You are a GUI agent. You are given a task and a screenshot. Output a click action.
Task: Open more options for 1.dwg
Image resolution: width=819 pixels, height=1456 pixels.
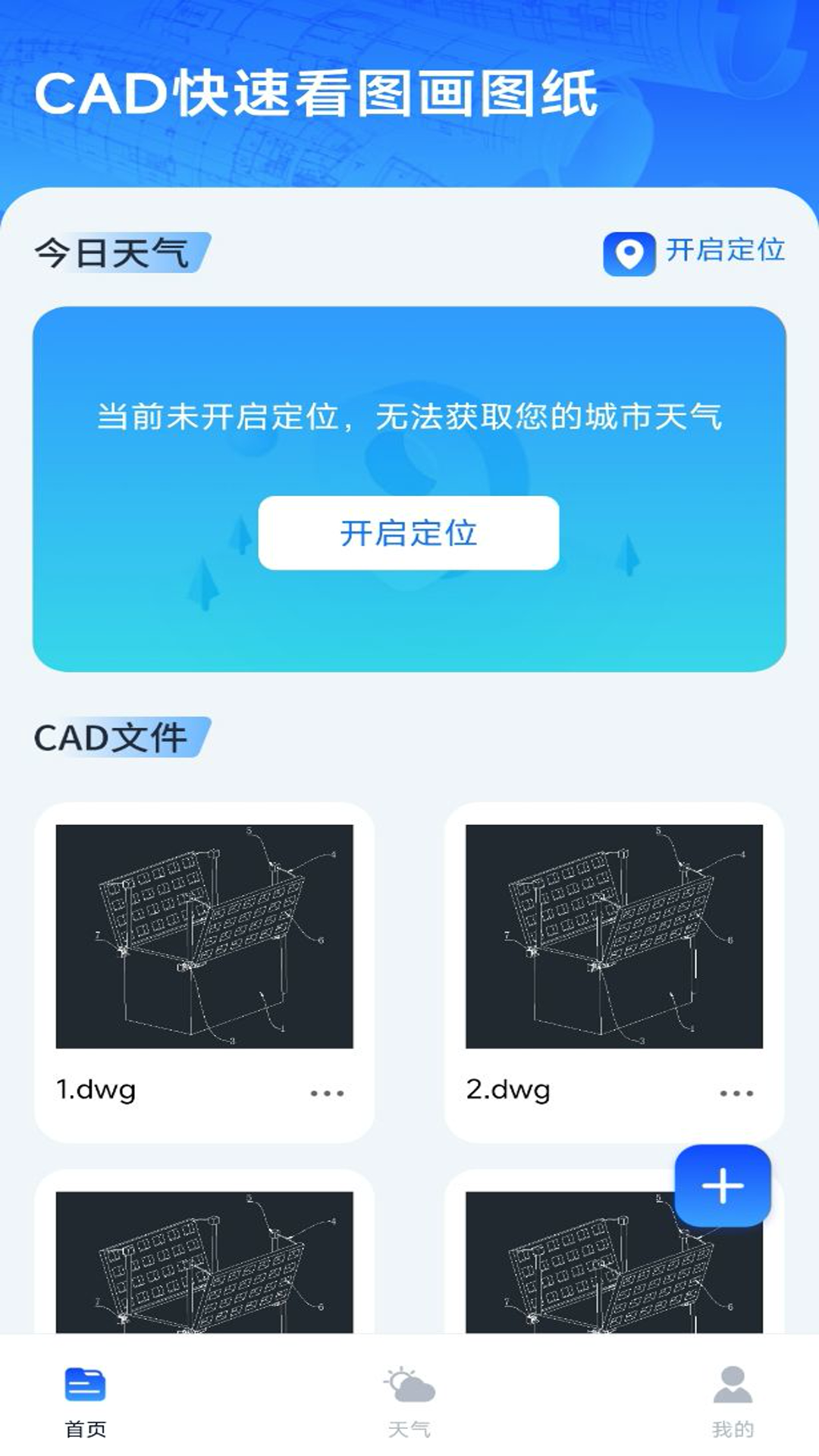(327, 1093)
